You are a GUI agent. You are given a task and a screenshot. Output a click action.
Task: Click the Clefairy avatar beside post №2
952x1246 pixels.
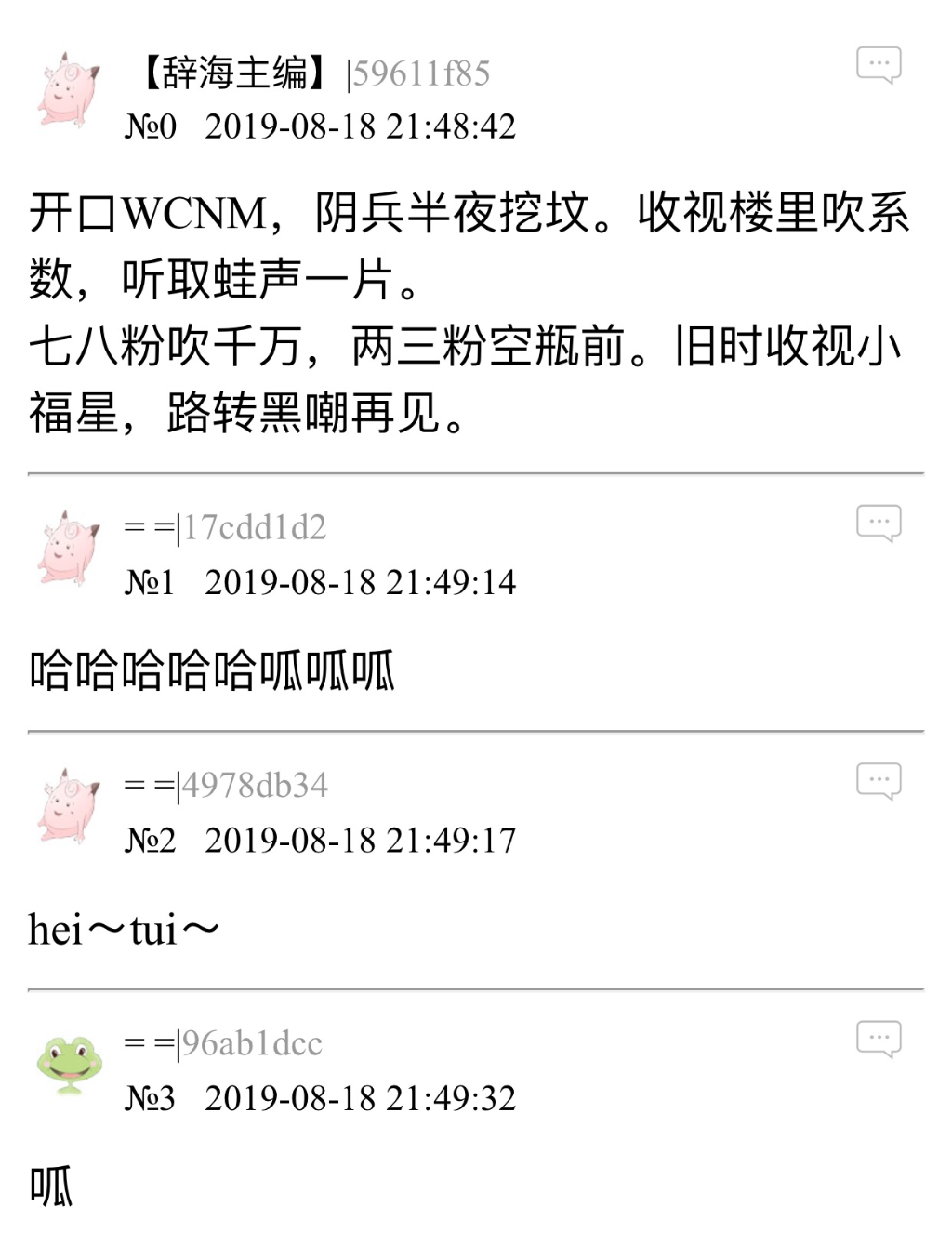click(70, 807)
